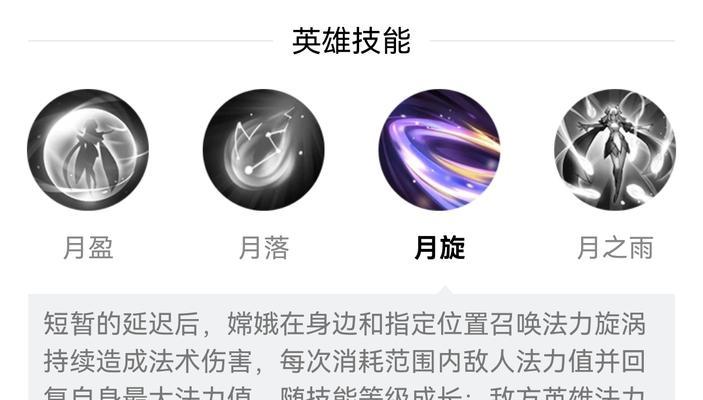
Task: View the 月之雨 skill description
Action: tap(614, 150)
